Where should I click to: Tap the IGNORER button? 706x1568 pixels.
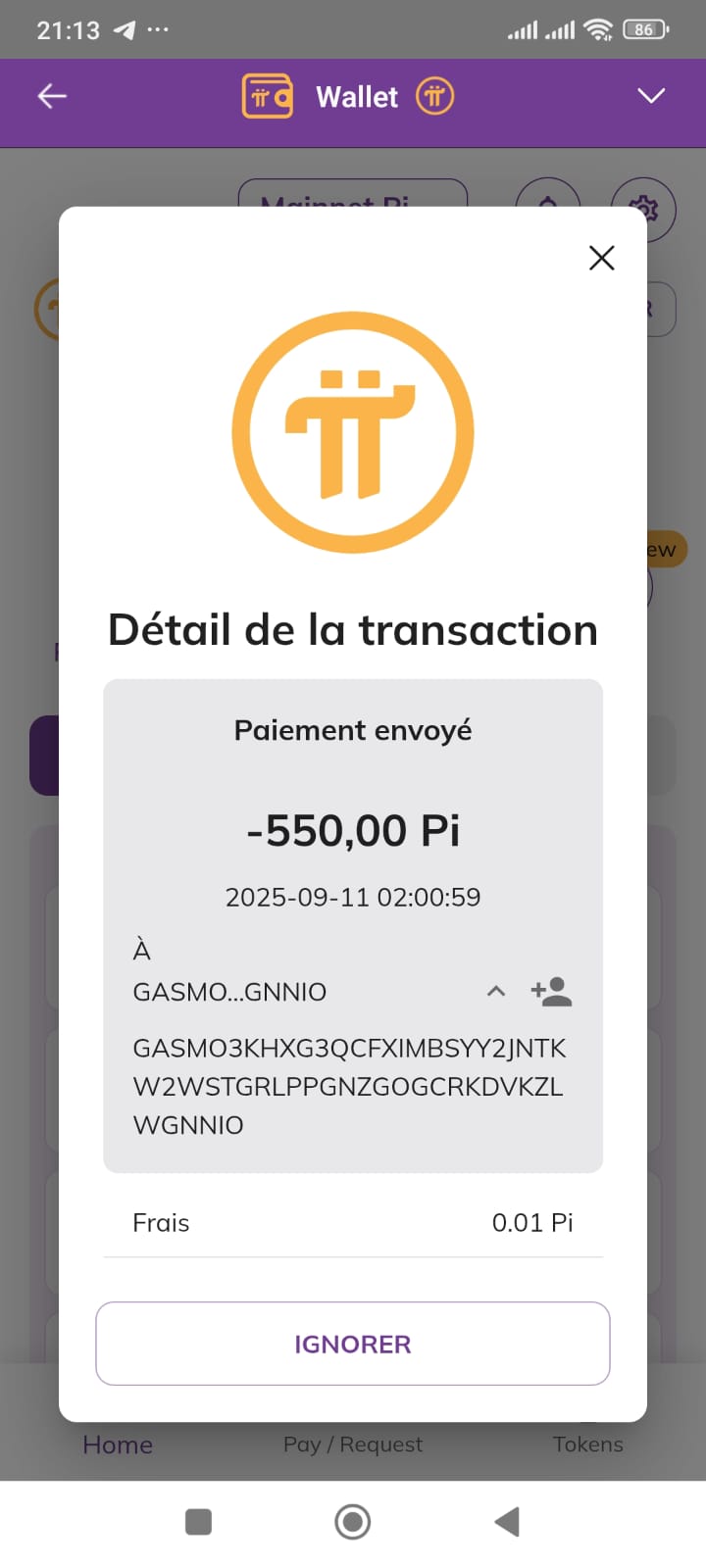353,1344
